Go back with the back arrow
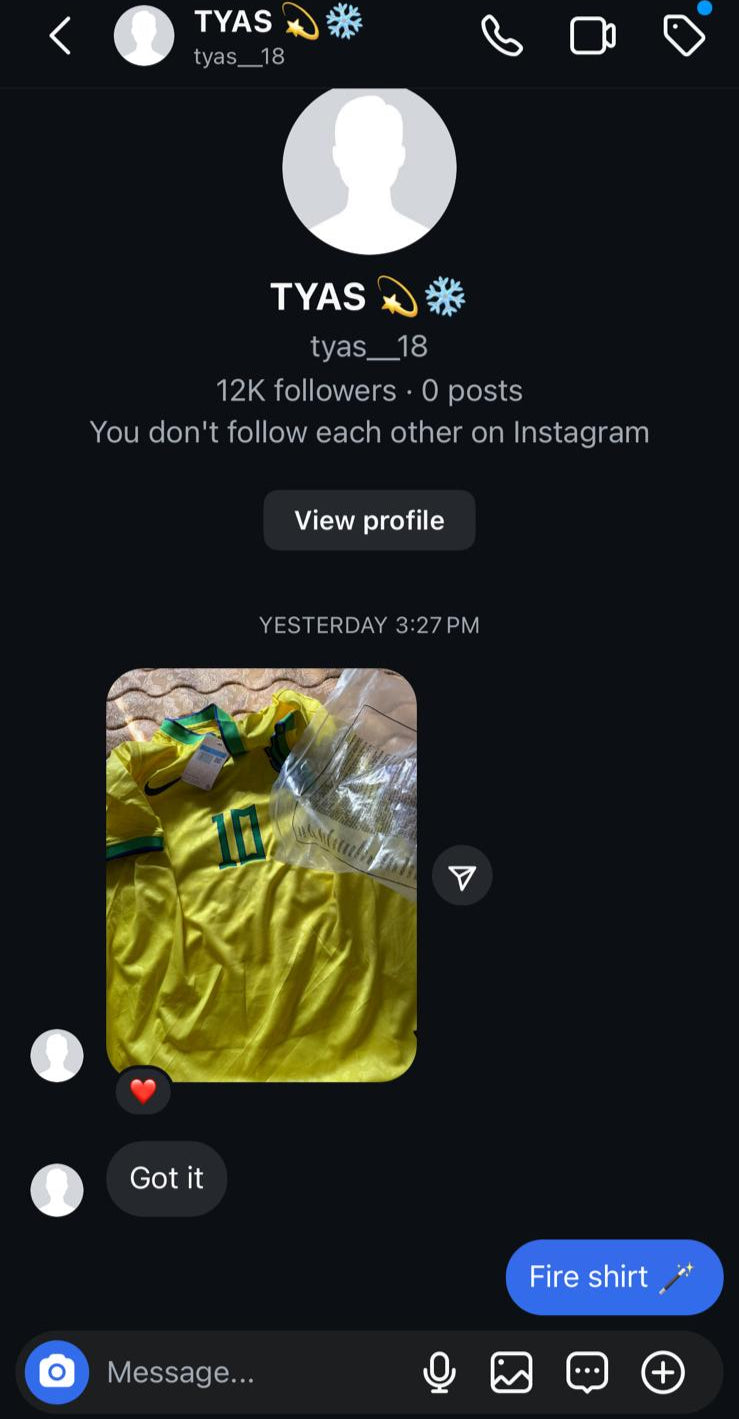739x1419 pixels. click(x=59, y=36)
